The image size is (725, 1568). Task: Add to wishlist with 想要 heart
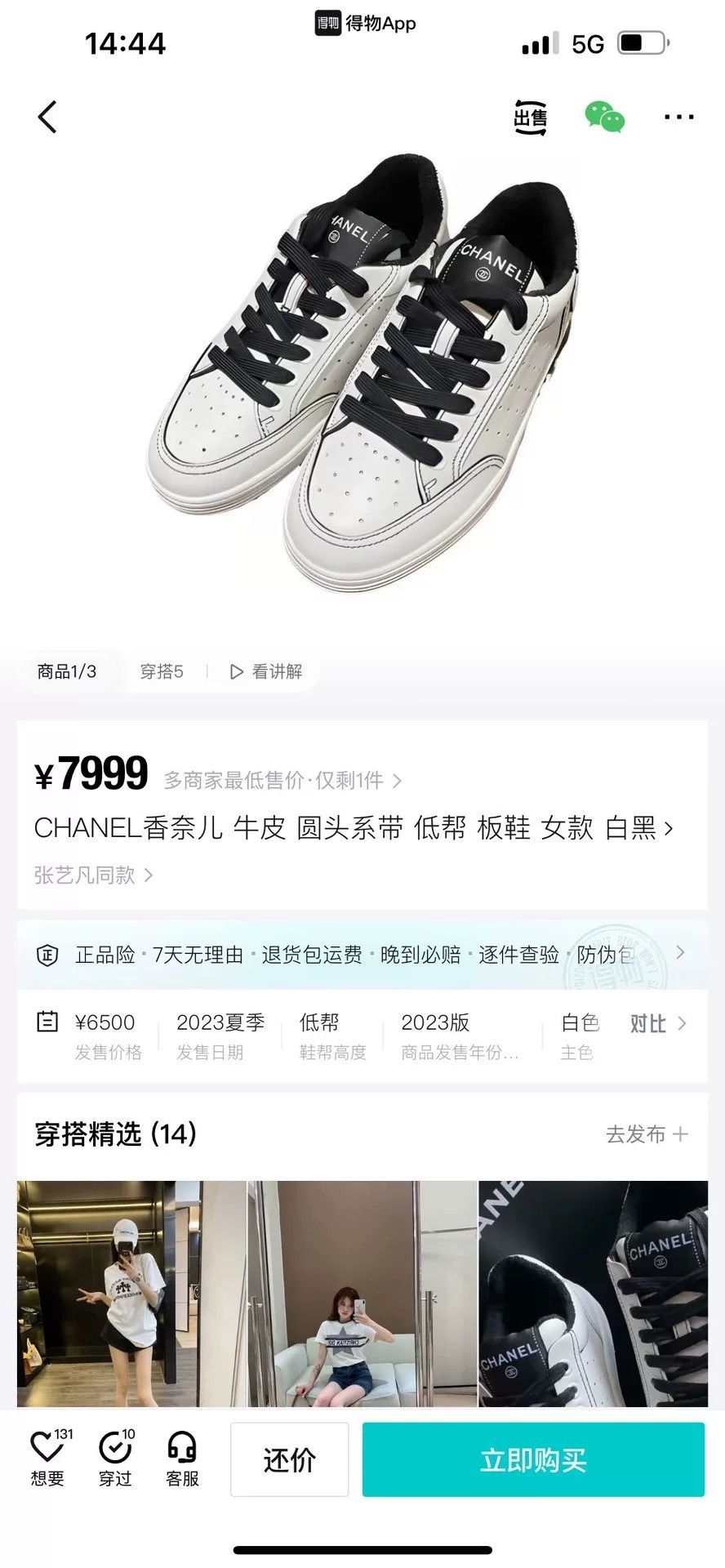click(48, 1458)
